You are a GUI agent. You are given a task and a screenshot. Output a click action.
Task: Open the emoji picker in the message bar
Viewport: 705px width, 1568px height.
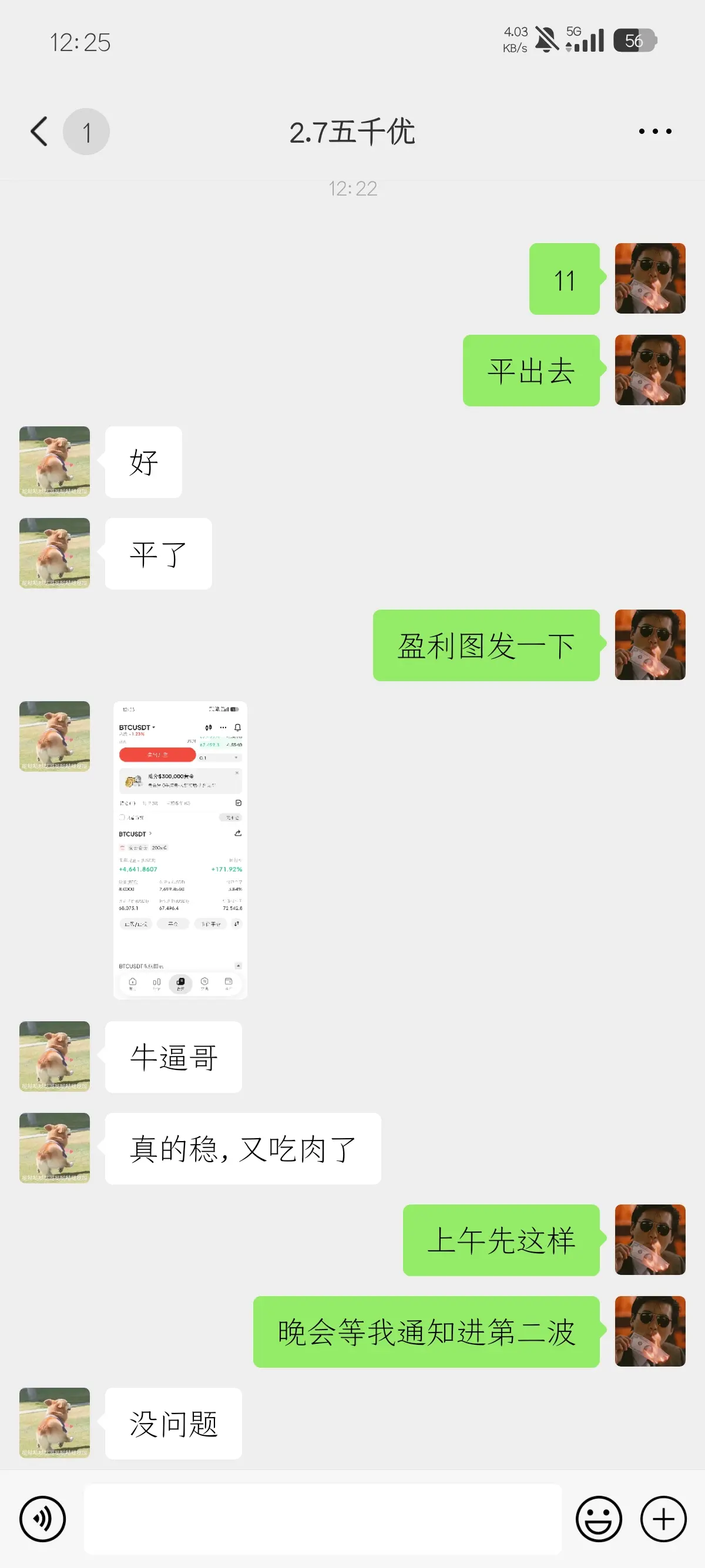[x=599, y=1518]
